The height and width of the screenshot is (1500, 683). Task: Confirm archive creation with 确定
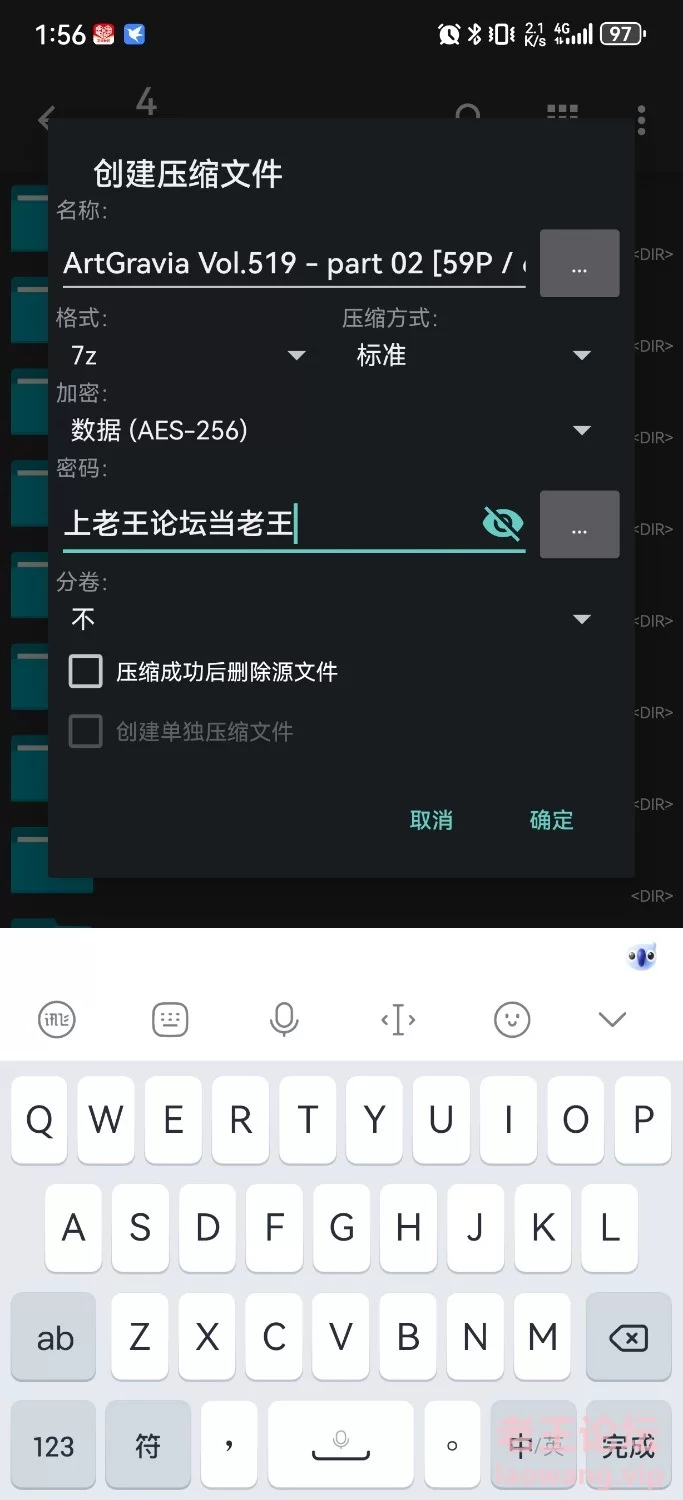point(551,820)
